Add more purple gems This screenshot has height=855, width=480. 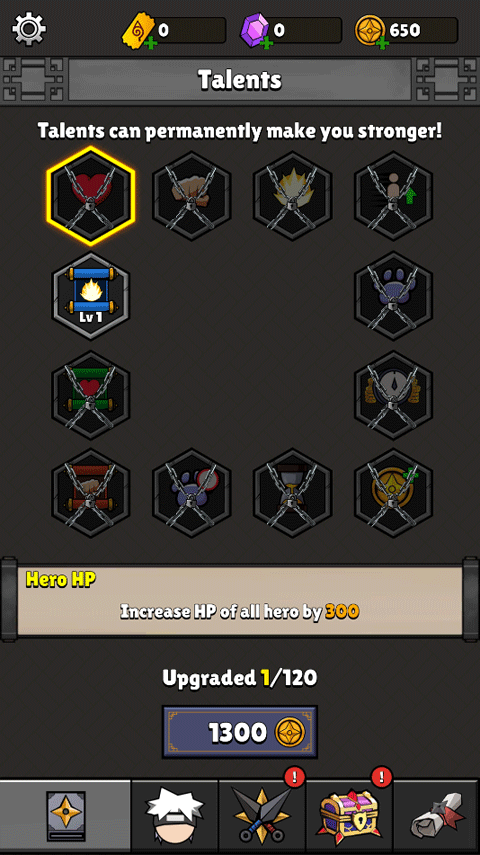(267, 42)
